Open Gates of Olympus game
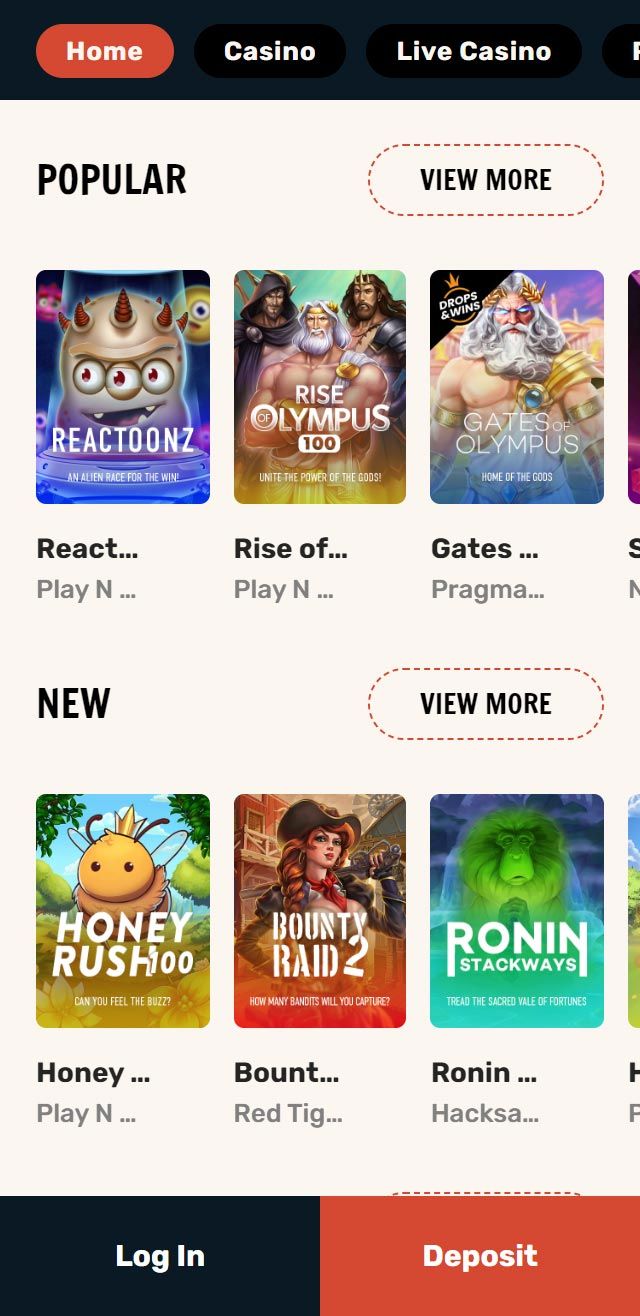Image resolution: width=640 pixels, height=1316 pixels. tap(517, 387)
